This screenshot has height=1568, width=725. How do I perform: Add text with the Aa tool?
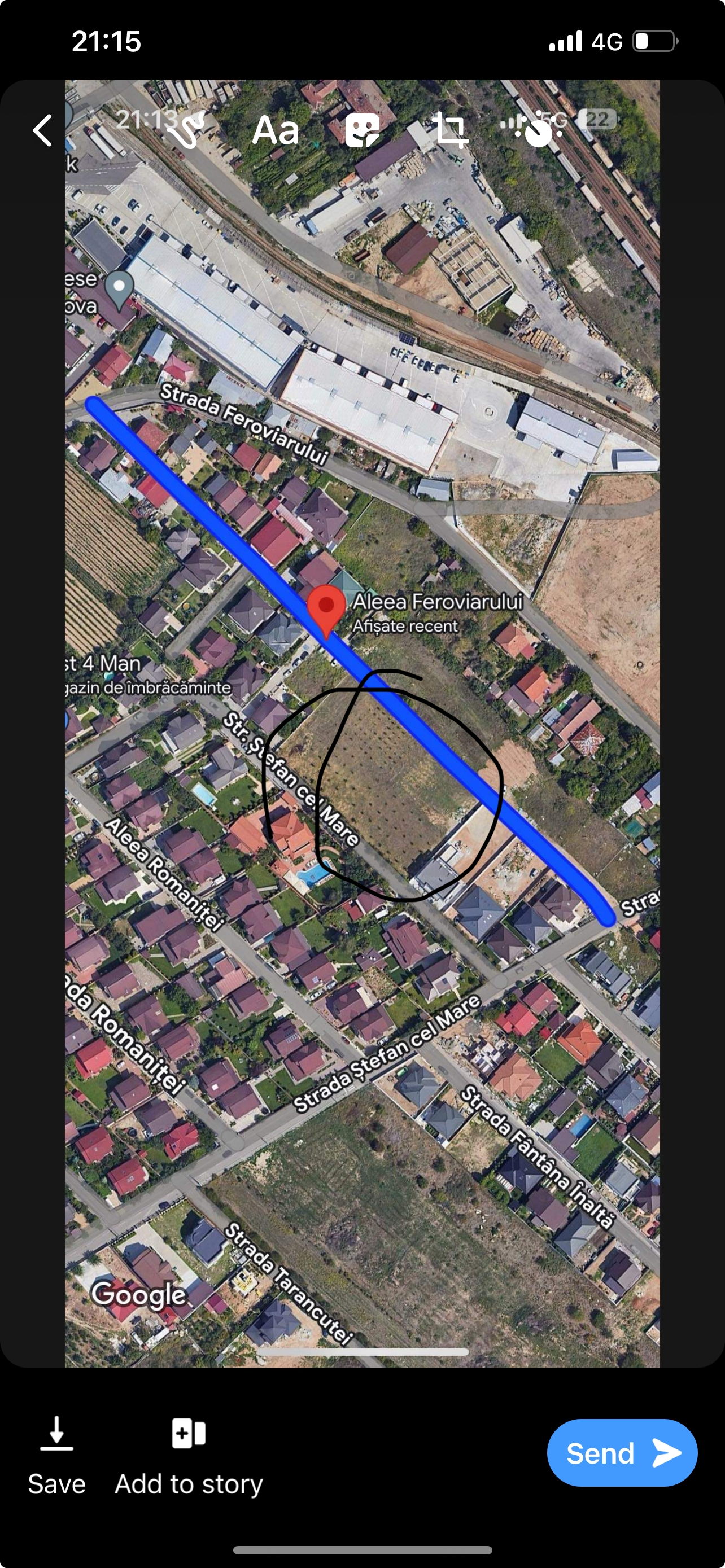(x=276, y=130)
